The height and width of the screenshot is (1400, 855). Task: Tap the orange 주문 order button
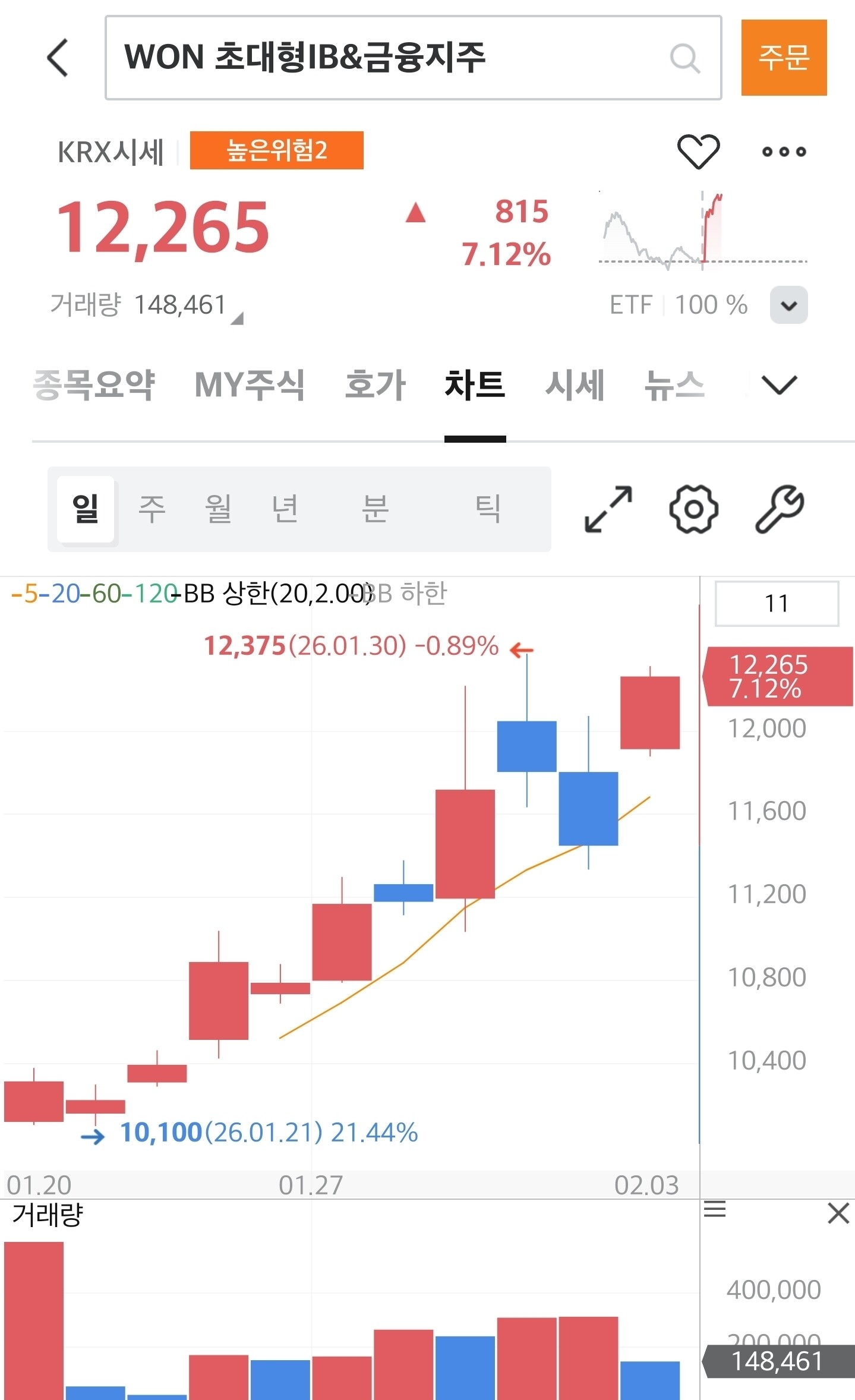pyautogui.click(x=783, y=58)
